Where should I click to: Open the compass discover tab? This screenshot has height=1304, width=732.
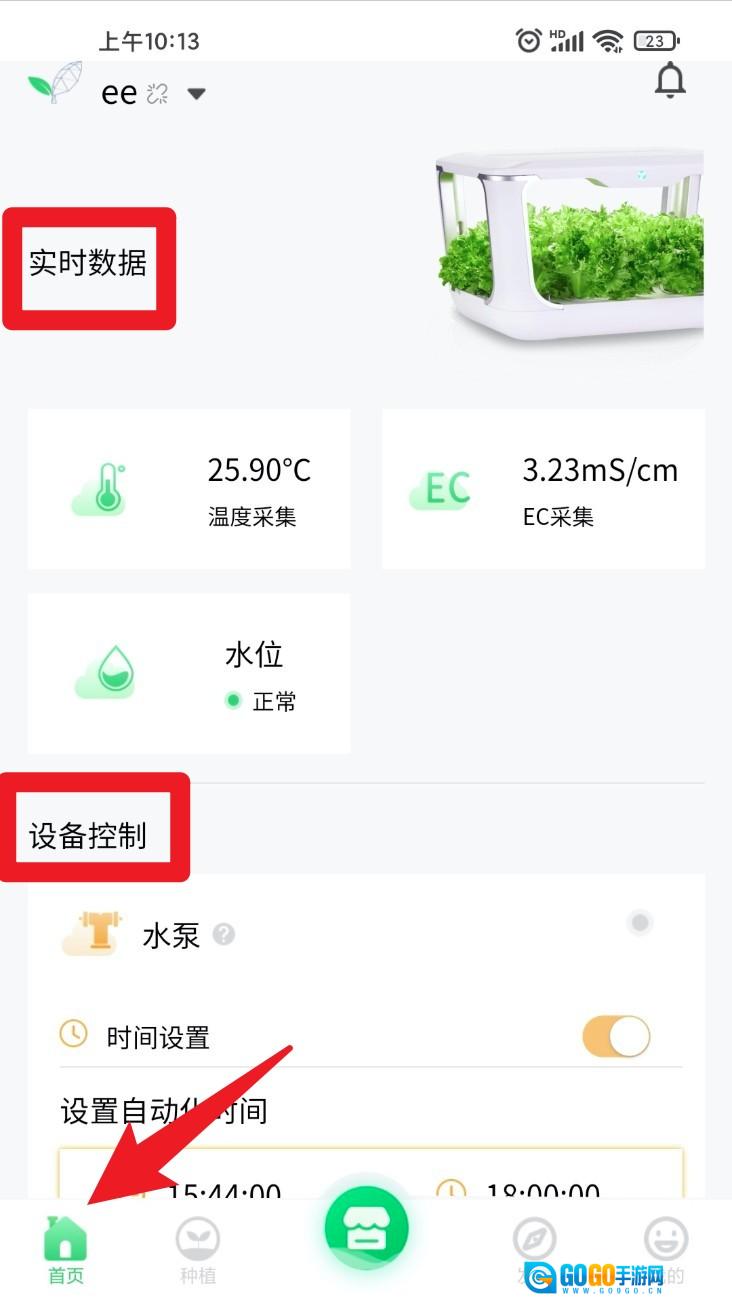pyautogui.click(x=534, y=1242)
